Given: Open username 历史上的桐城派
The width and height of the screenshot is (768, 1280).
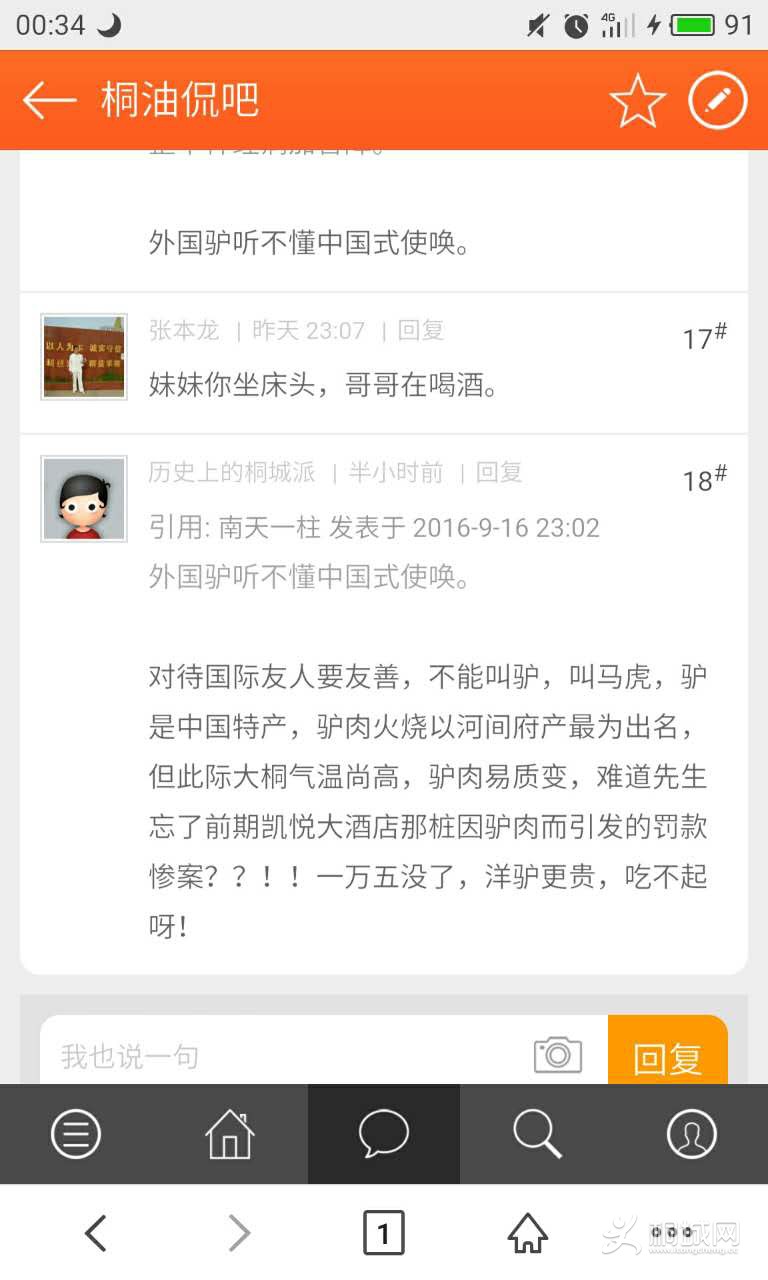Looking at the screenshot, I should click(x=232, y=472).
